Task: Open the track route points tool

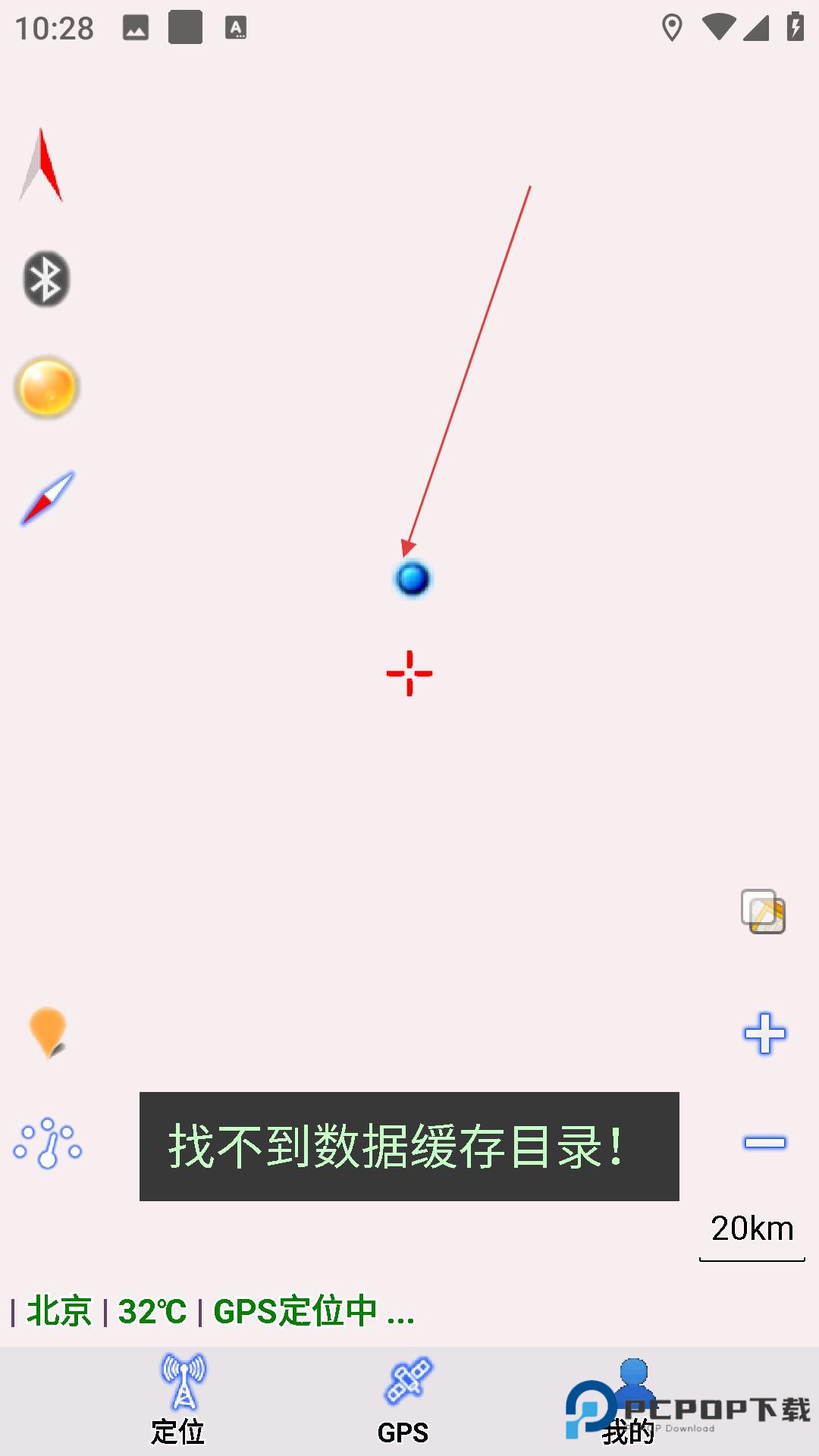Action: click(x=48, y=1143)
